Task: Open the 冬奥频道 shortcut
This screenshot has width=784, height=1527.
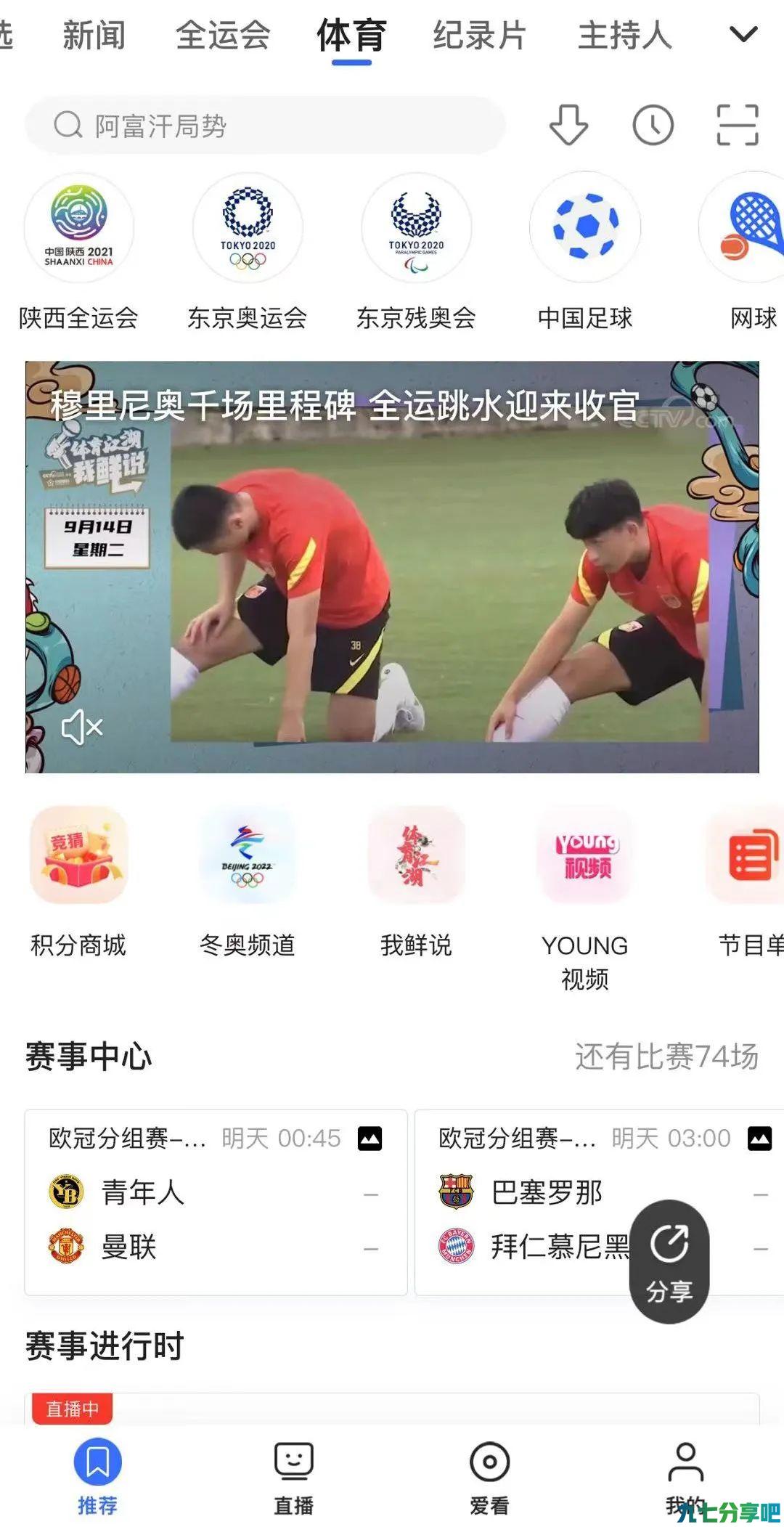Action: coord(248,883)
